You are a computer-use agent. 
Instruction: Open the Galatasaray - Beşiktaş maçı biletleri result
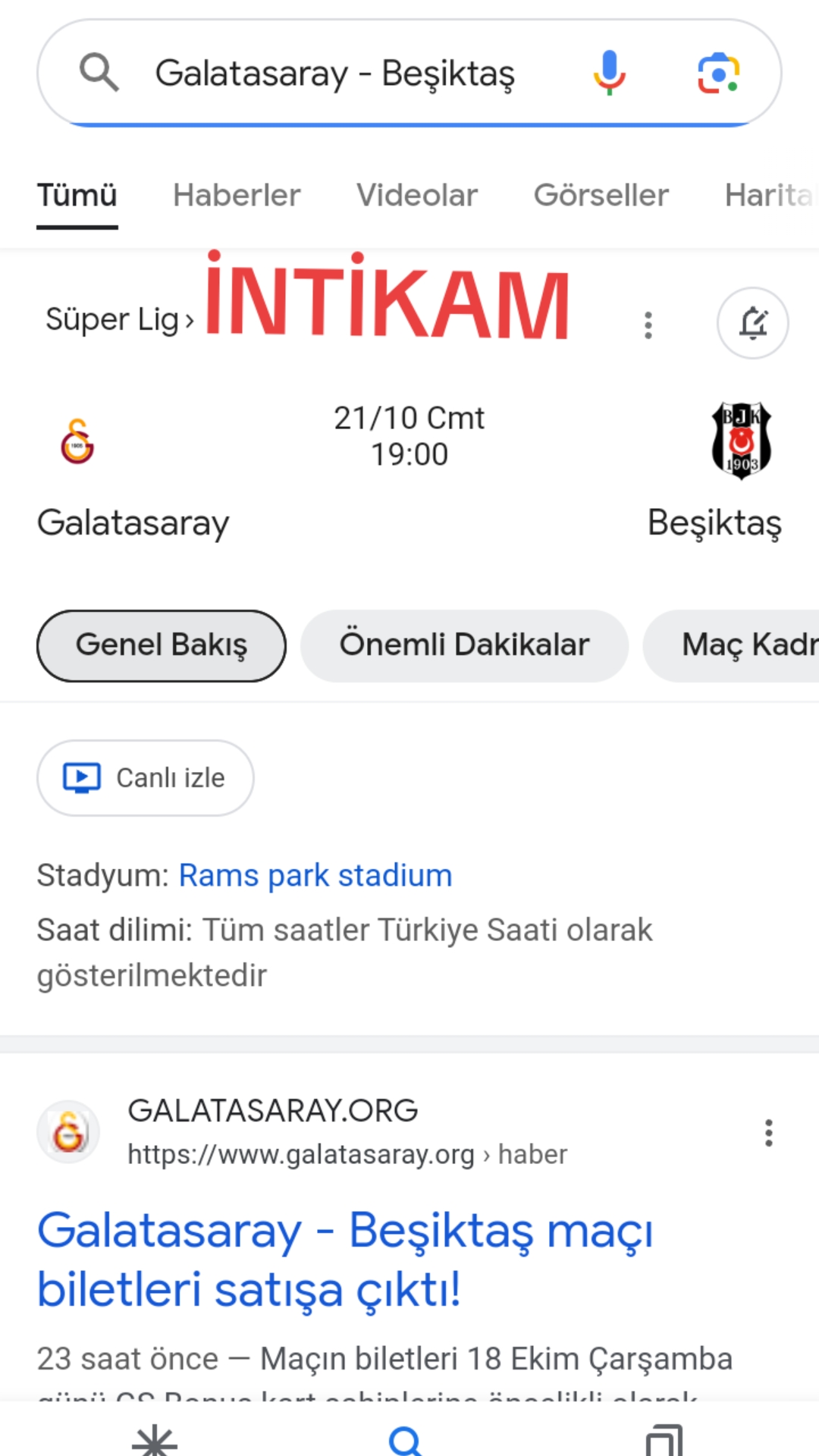[345, 1260]
